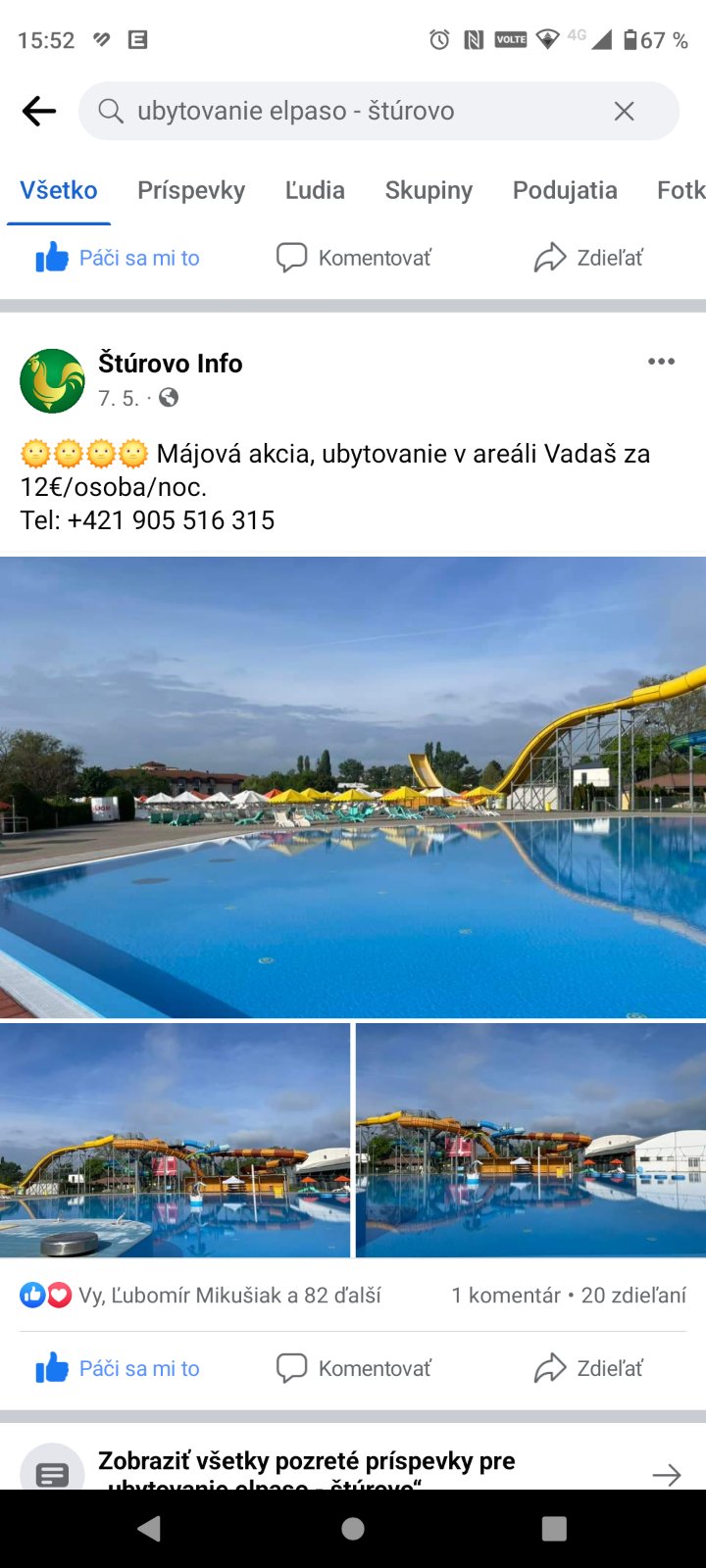706x1568 pixels.
Task: Like the Štúrovo Info post
Action: pos(118,1368)
